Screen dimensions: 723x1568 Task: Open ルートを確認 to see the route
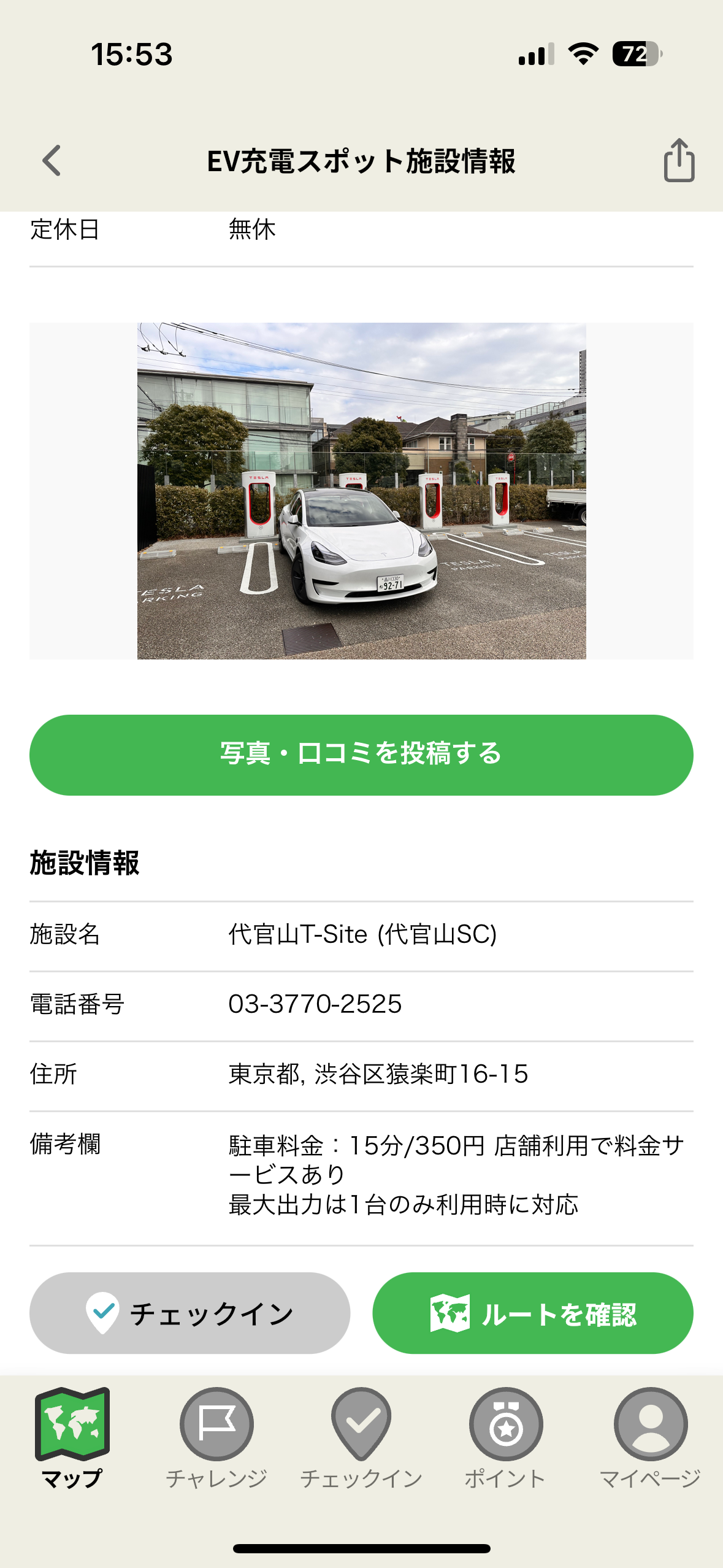pyautogui.click(x=532, y=1313)
